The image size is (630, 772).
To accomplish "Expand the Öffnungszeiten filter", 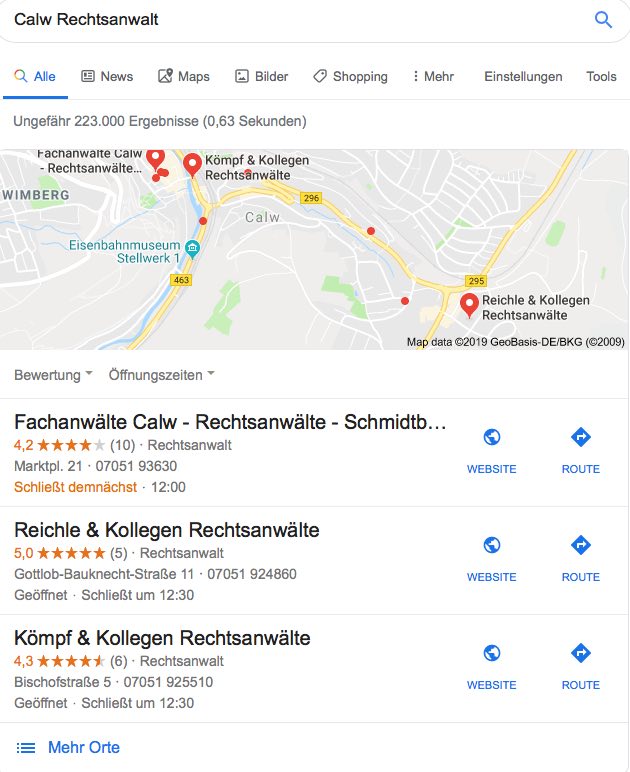I will [161, 376].
